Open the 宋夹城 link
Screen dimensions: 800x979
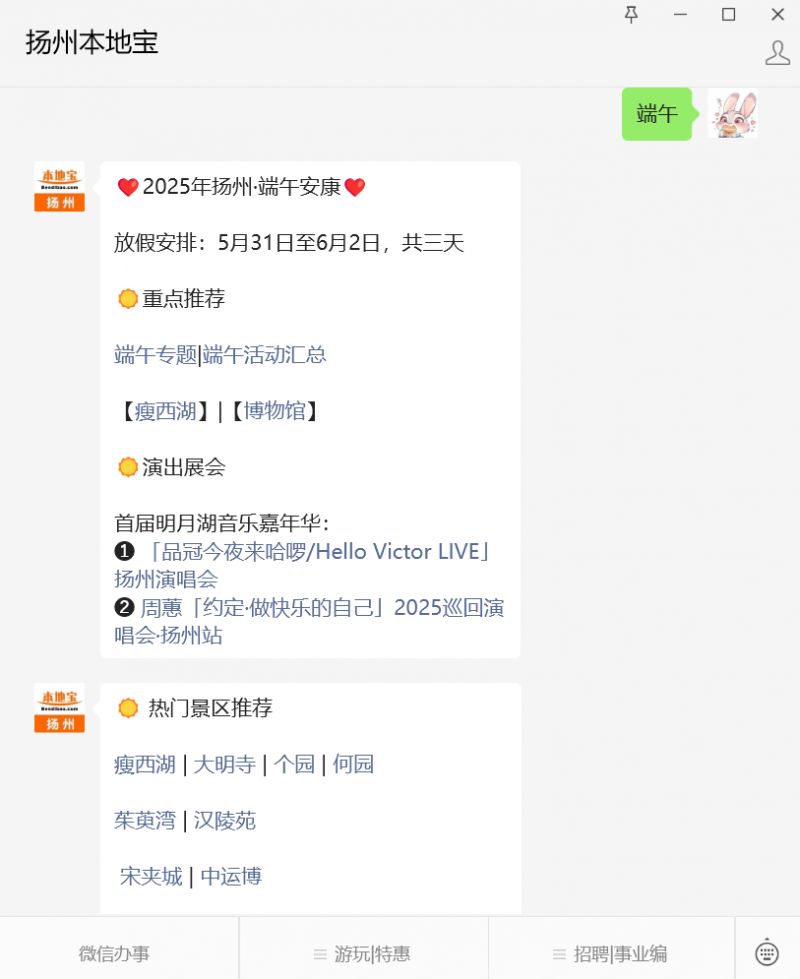[x=151, y=877]
